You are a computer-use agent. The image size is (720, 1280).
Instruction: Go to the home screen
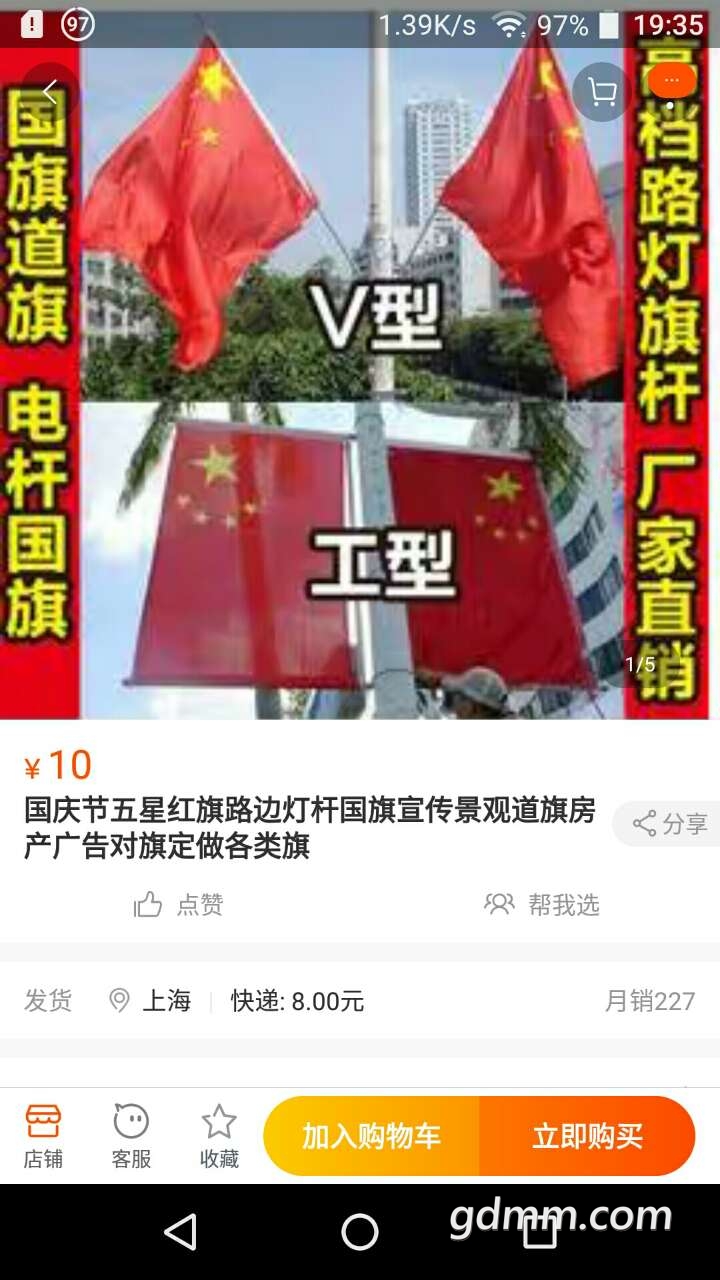(x=360, y=1232)
